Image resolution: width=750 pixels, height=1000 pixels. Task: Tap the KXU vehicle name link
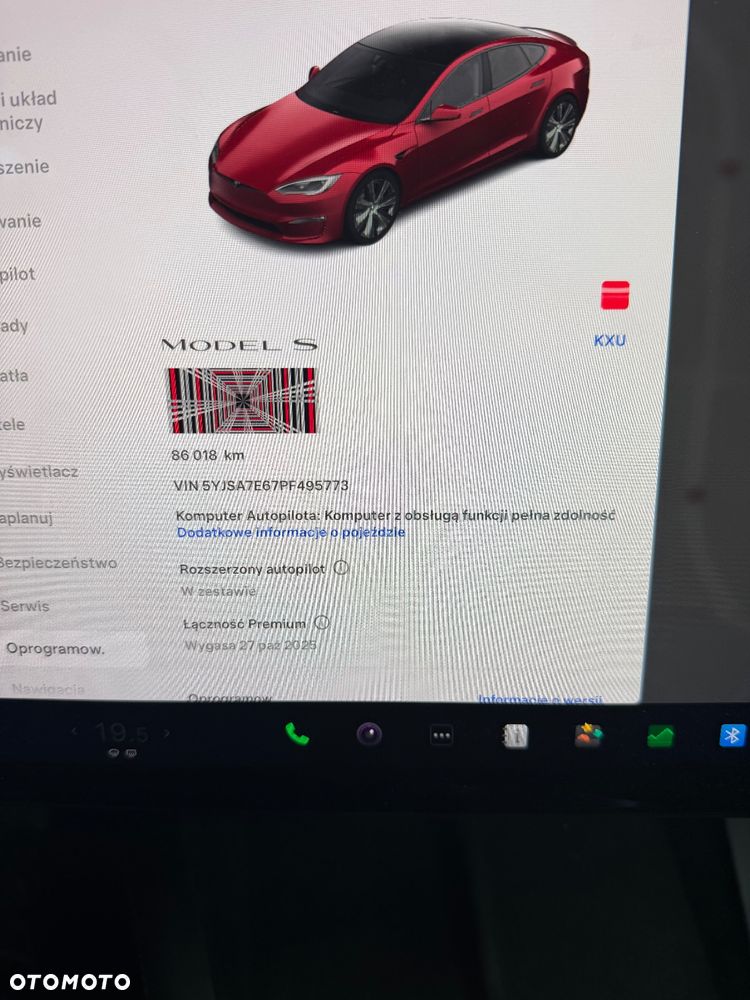tap(609, 340)
